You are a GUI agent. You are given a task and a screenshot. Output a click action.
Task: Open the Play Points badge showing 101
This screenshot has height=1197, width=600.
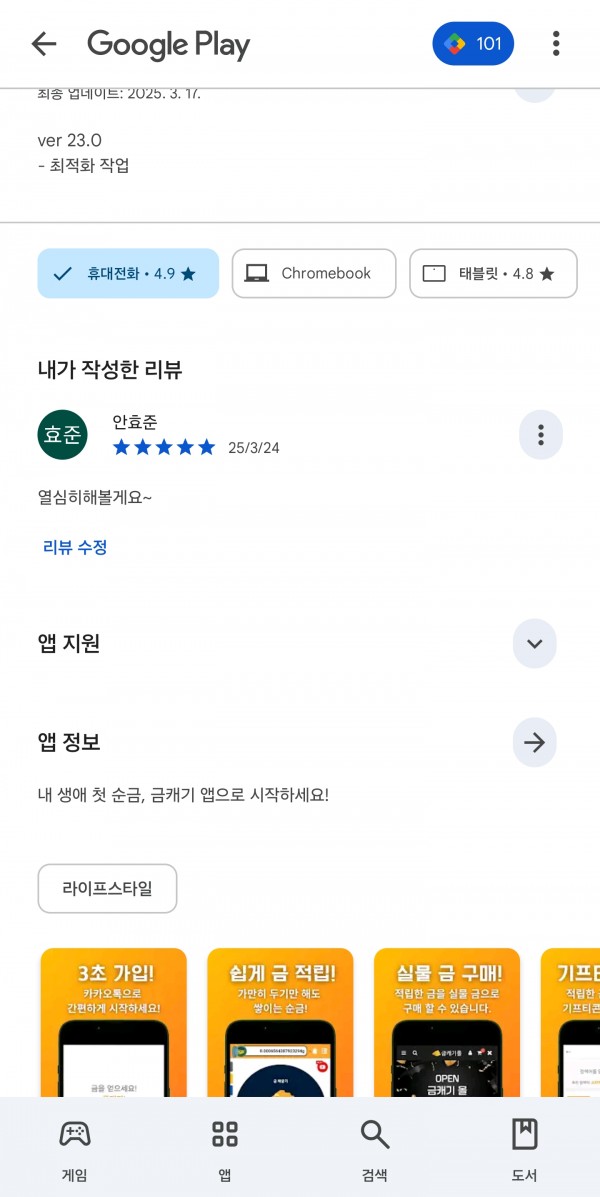click(x=473, y=44)
